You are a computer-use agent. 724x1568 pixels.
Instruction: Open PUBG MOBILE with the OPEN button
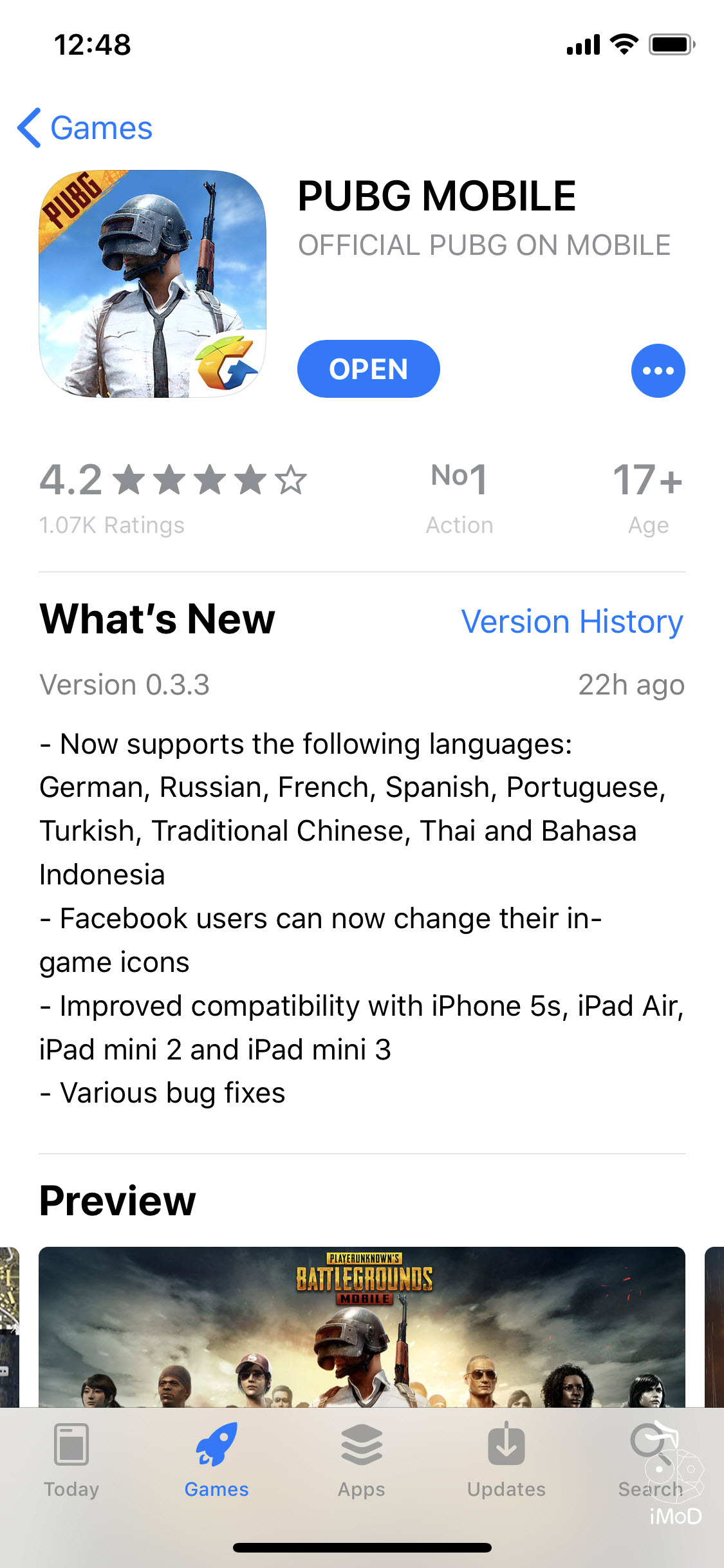click(x=368, y=369)
